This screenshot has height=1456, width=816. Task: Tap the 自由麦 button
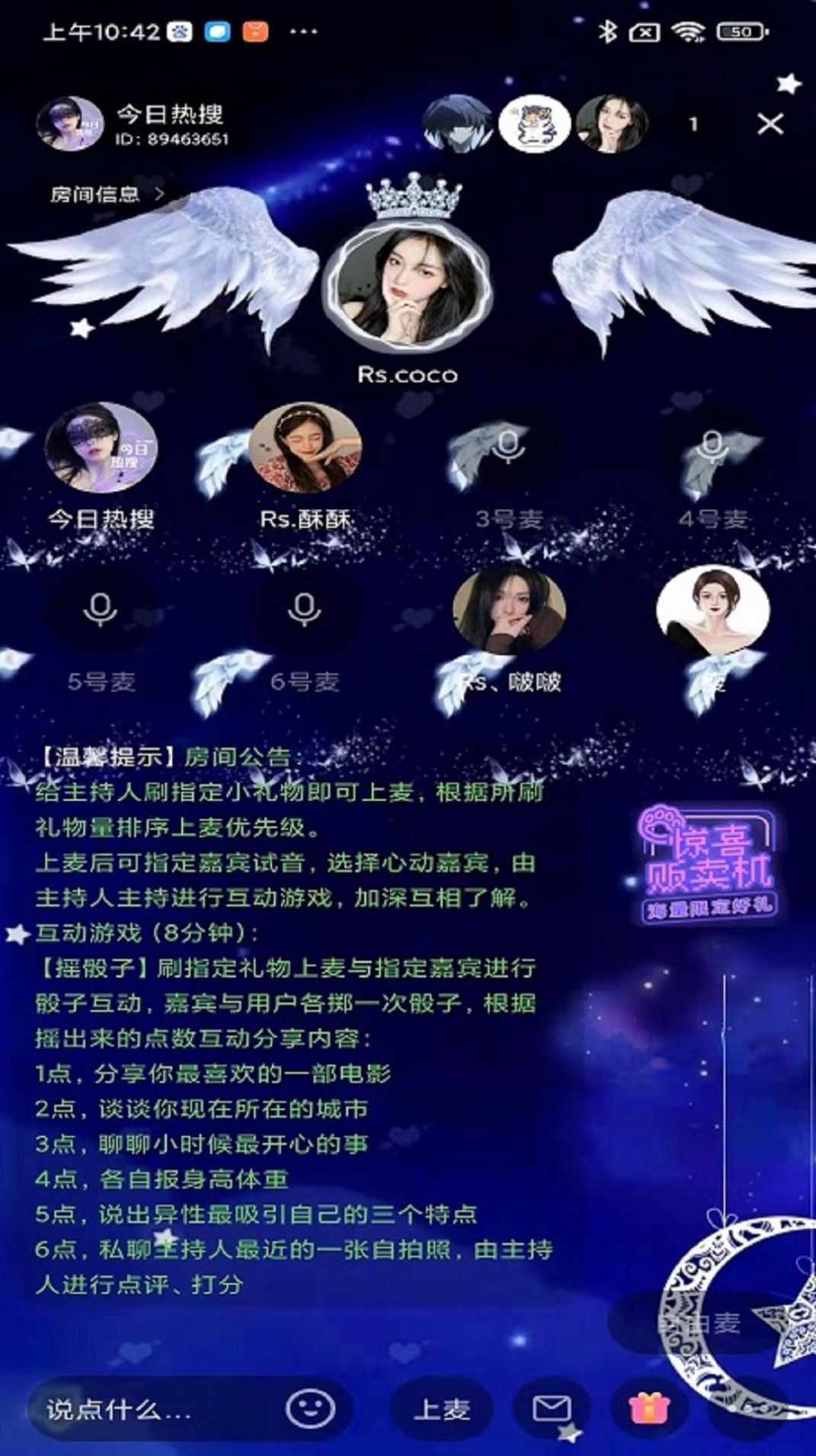coord(697,1323)
